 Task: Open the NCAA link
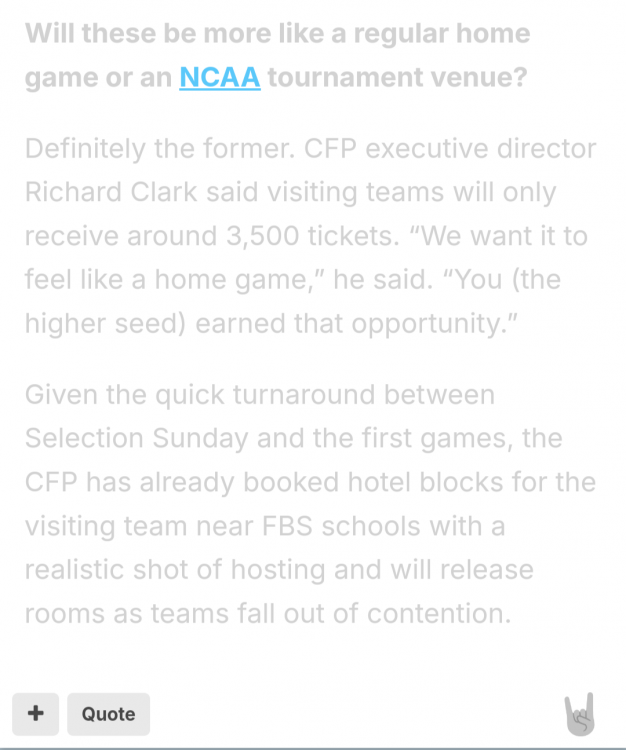[220, 77]
